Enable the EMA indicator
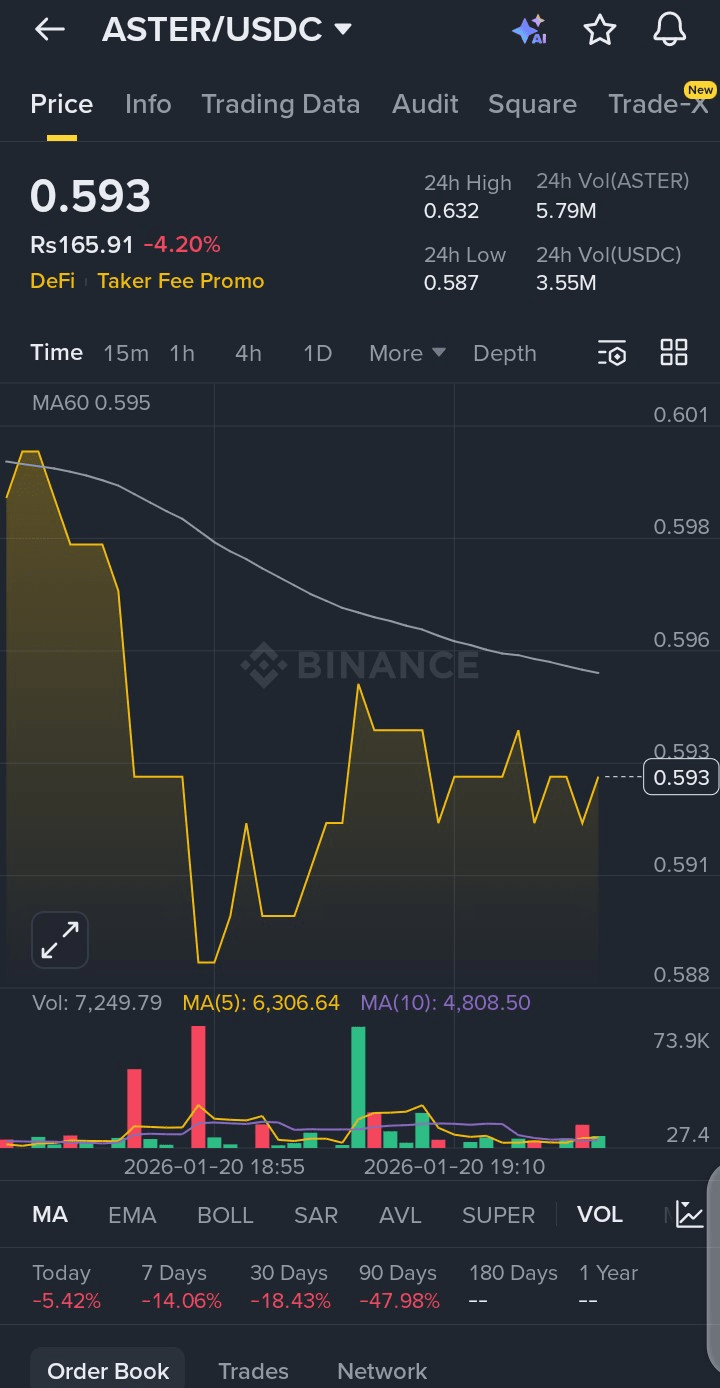 tap(132, 1215)
